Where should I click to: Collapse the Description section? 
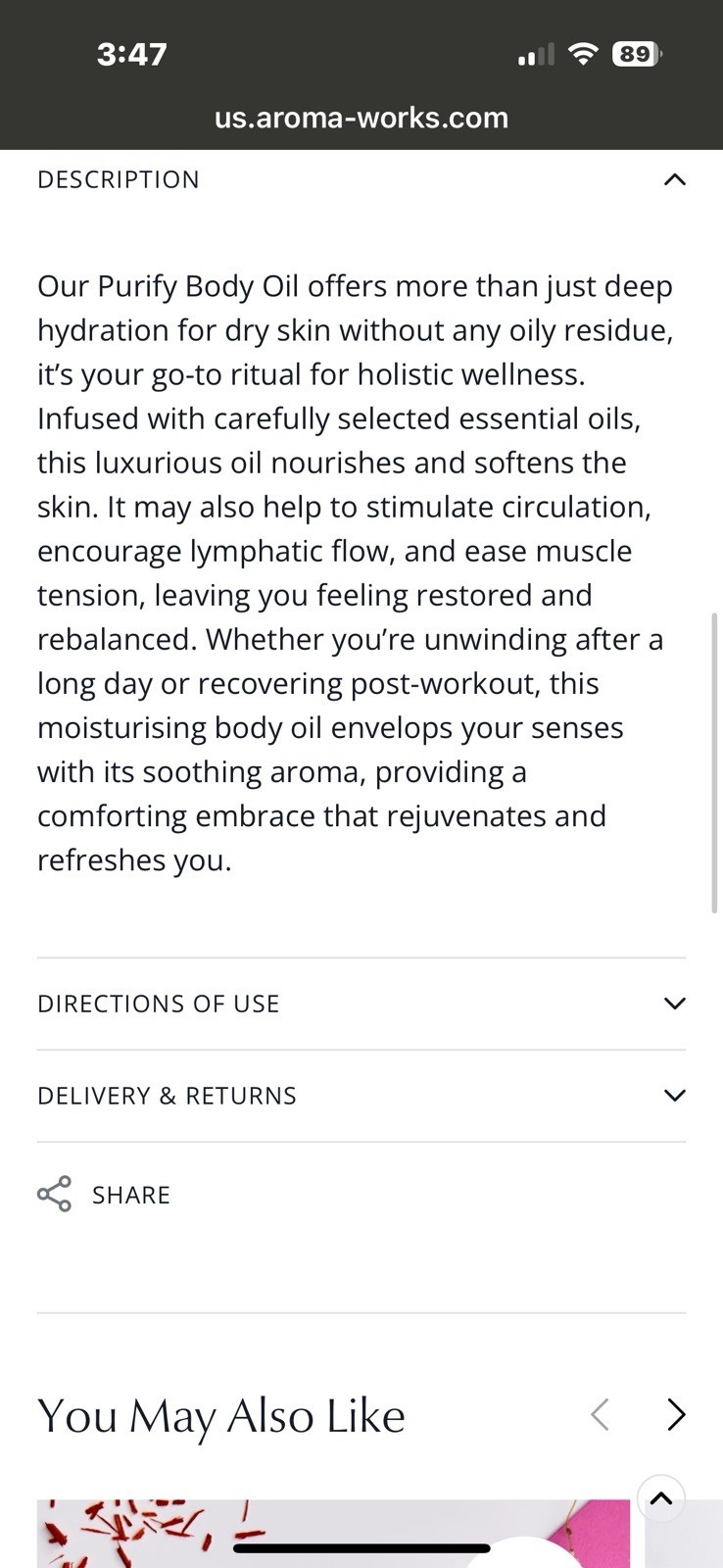pos(674,179)
